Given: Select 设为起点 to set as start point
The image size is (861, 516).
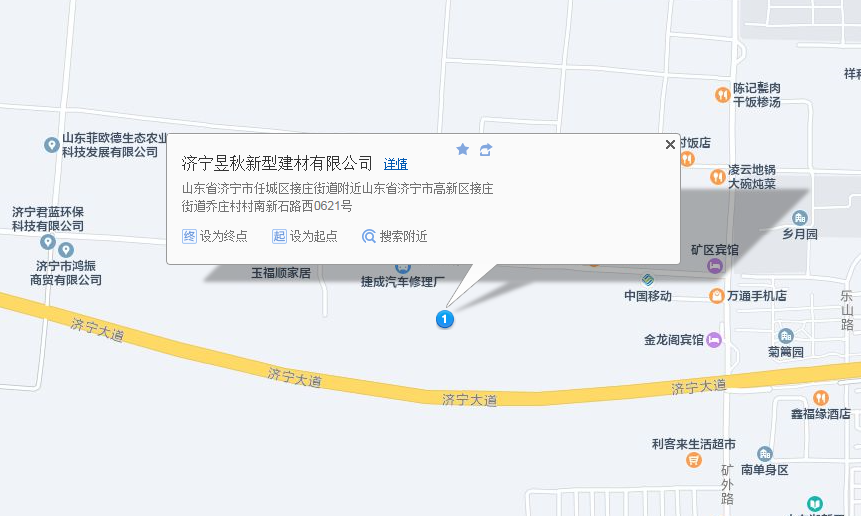Looking at the screenshot, I should (305, 237).
